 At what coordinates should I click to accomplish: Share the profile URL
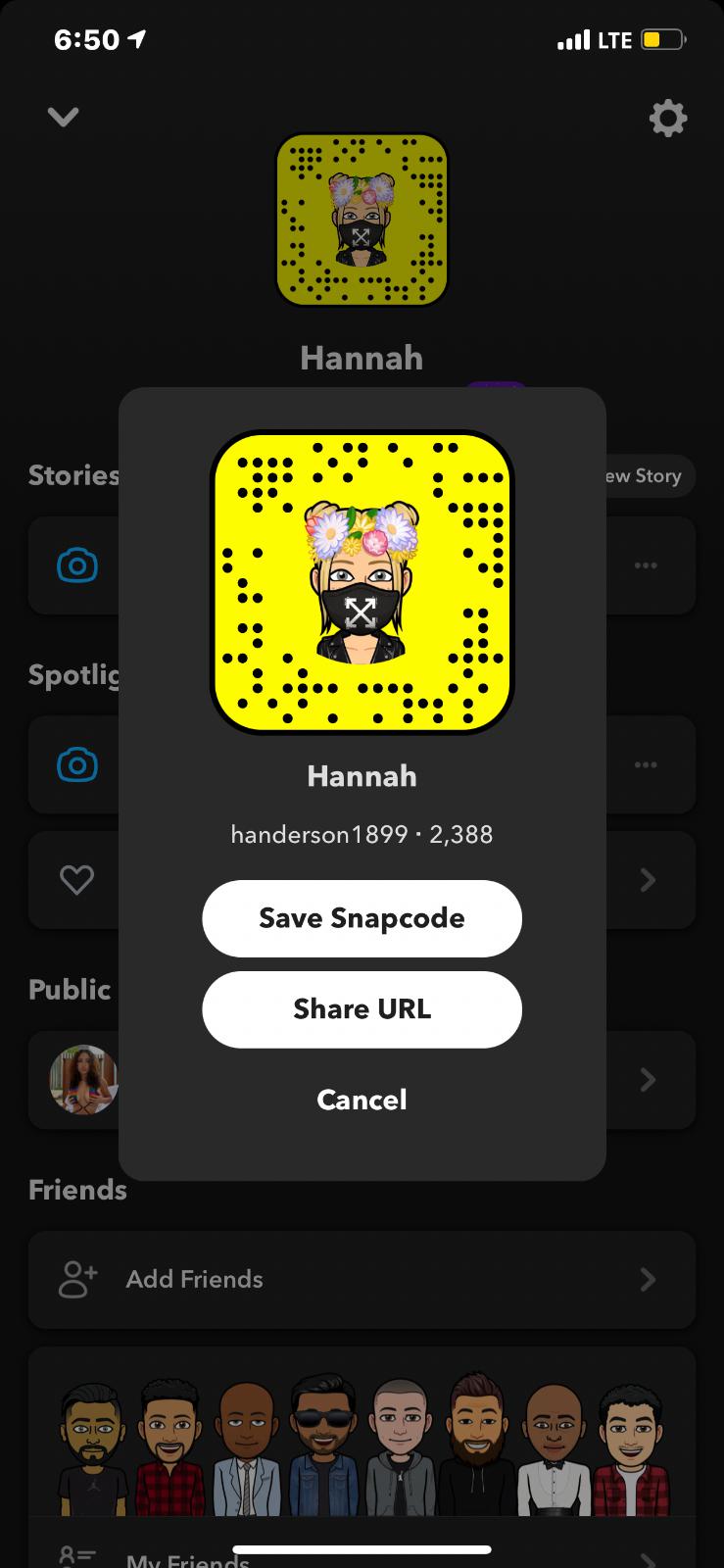coord(362,1009)
